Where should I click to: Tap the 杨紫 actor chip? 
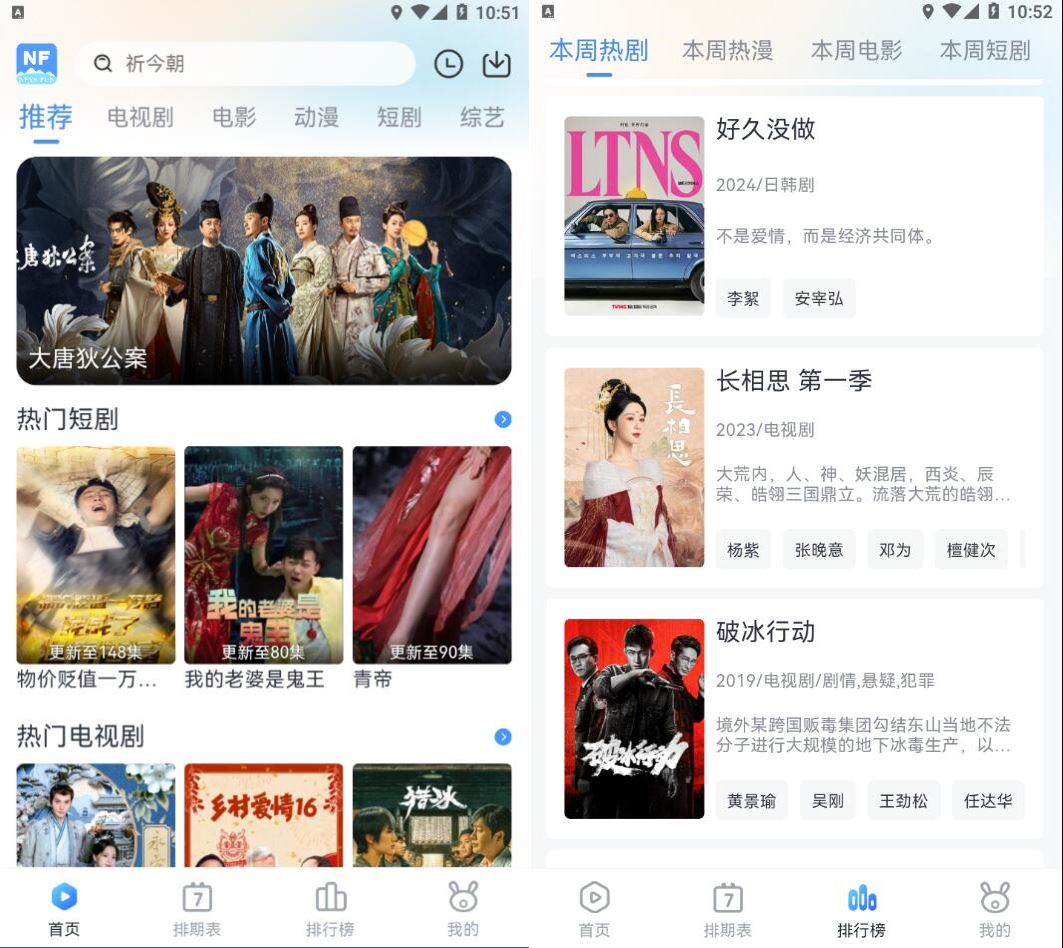(743, 550)
